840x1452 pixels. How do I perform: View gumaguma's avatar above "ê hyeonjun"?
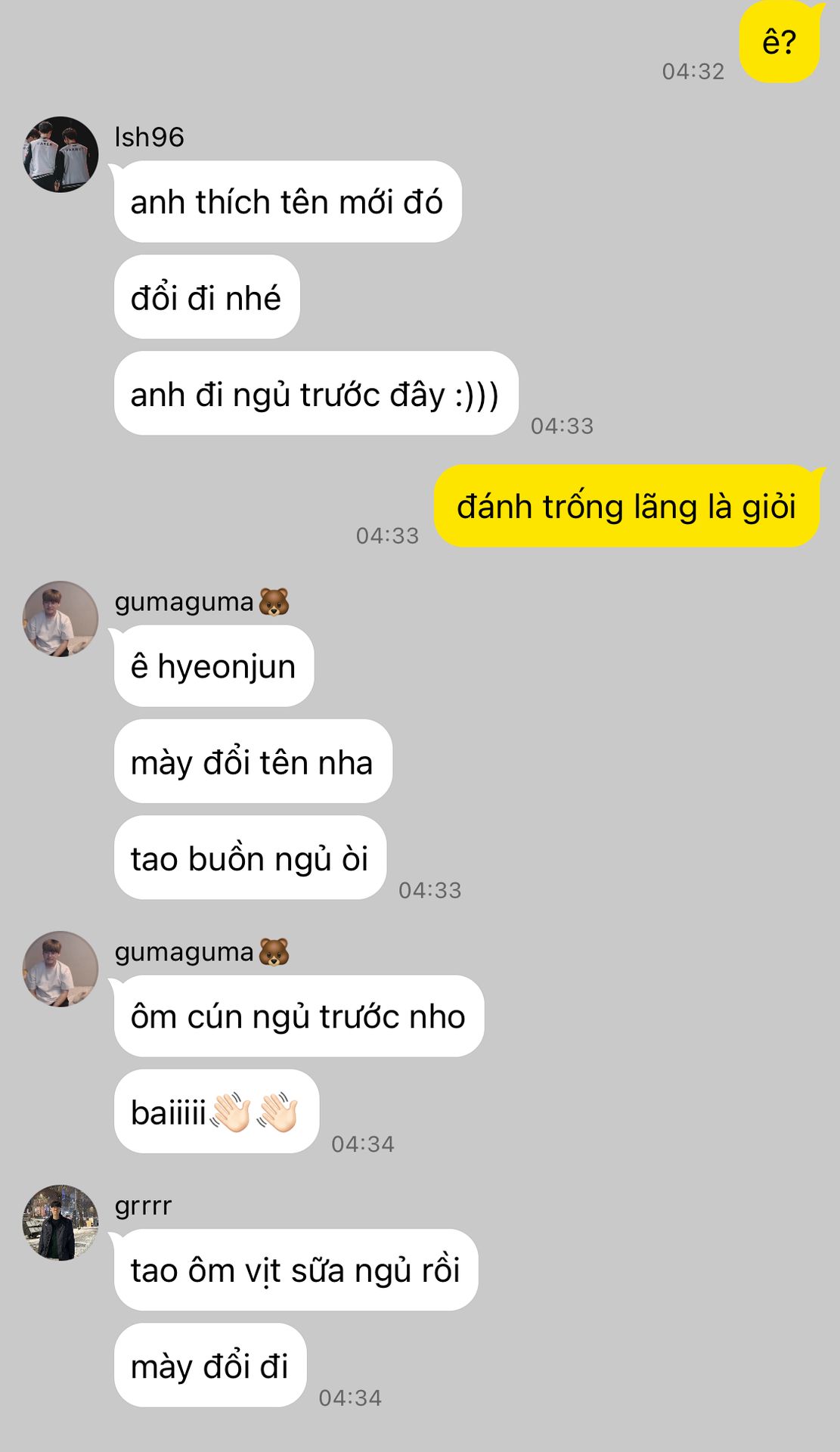(x=60, y=619)
